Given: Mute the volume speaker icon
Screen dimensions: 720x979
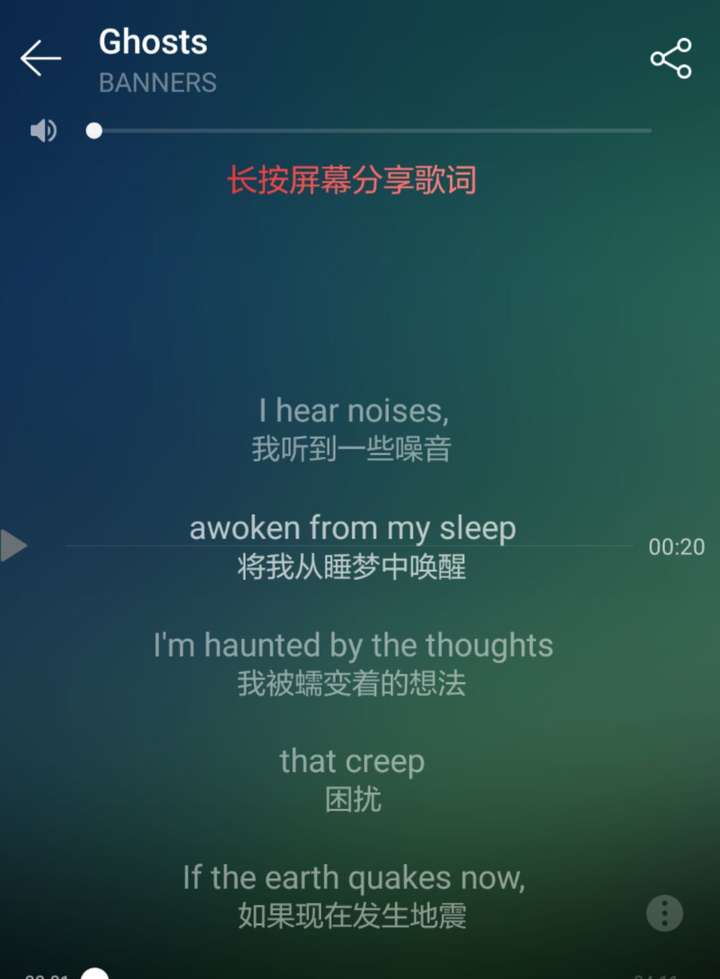Looking at the screenshot, I should tap(43, 131).
